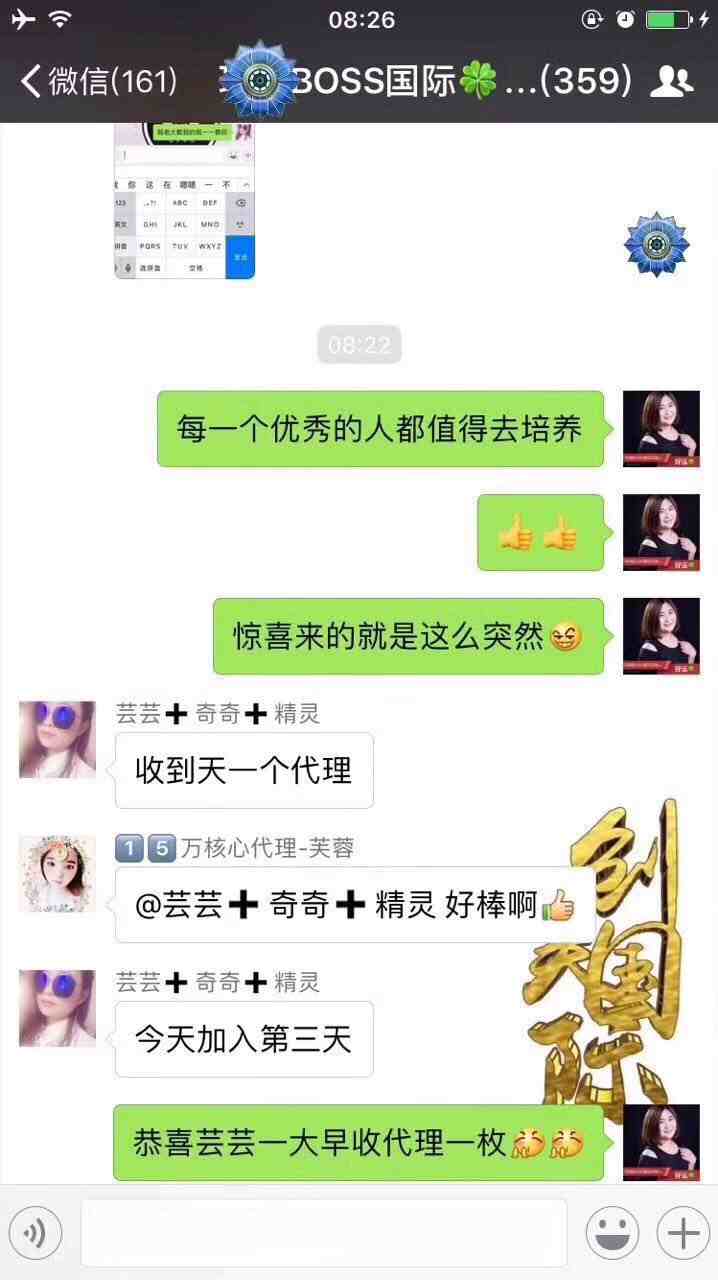Image resolution: width=718 pixels, height=1280 pixels.
Task: Open the emoji sticker panel
Action: (612, 1233)
